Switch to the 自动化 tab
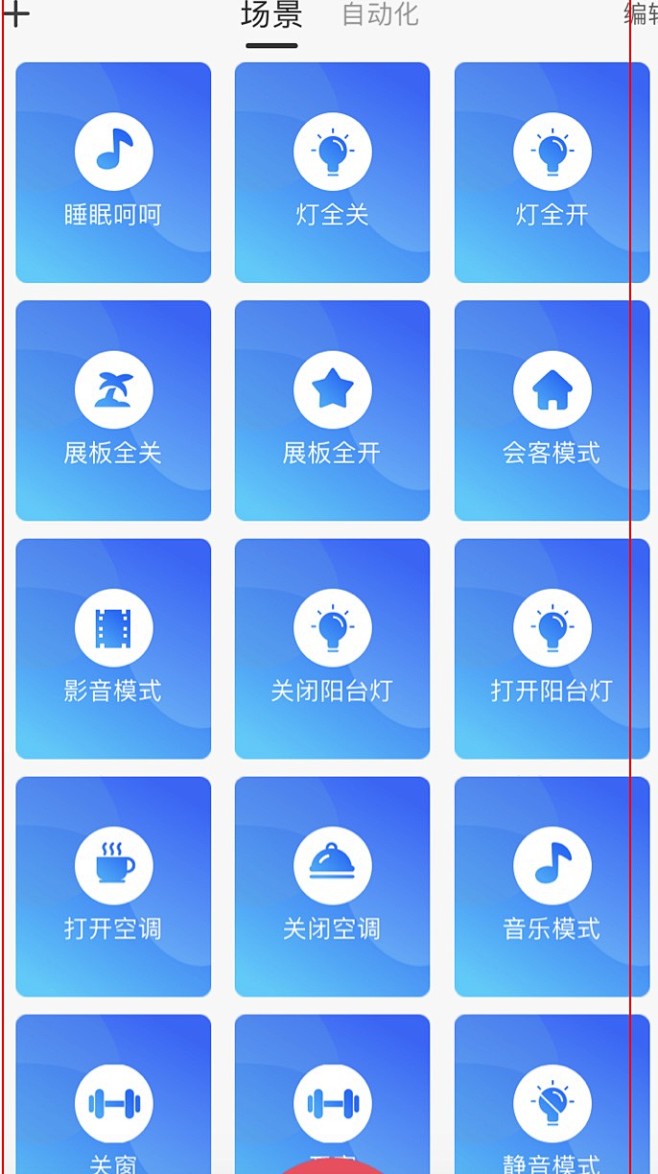Screen dimensions: 658x1174 380,15
